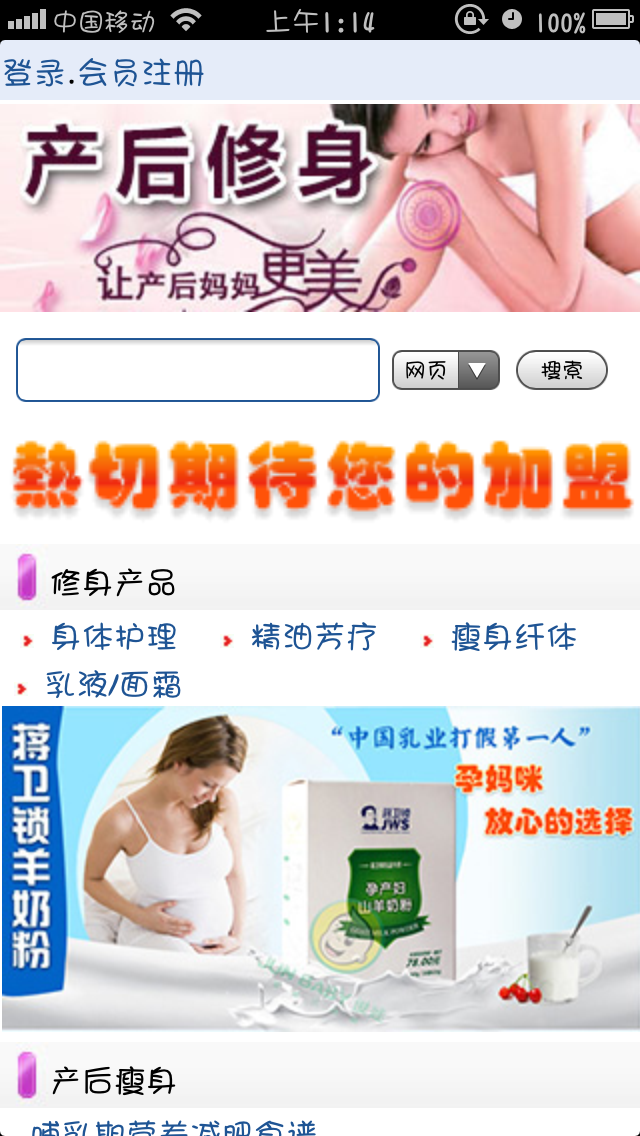This screenshot has height=1136, width=640.
Task: Expand the 网页 search type dropdown
Action: click(446, 370)
